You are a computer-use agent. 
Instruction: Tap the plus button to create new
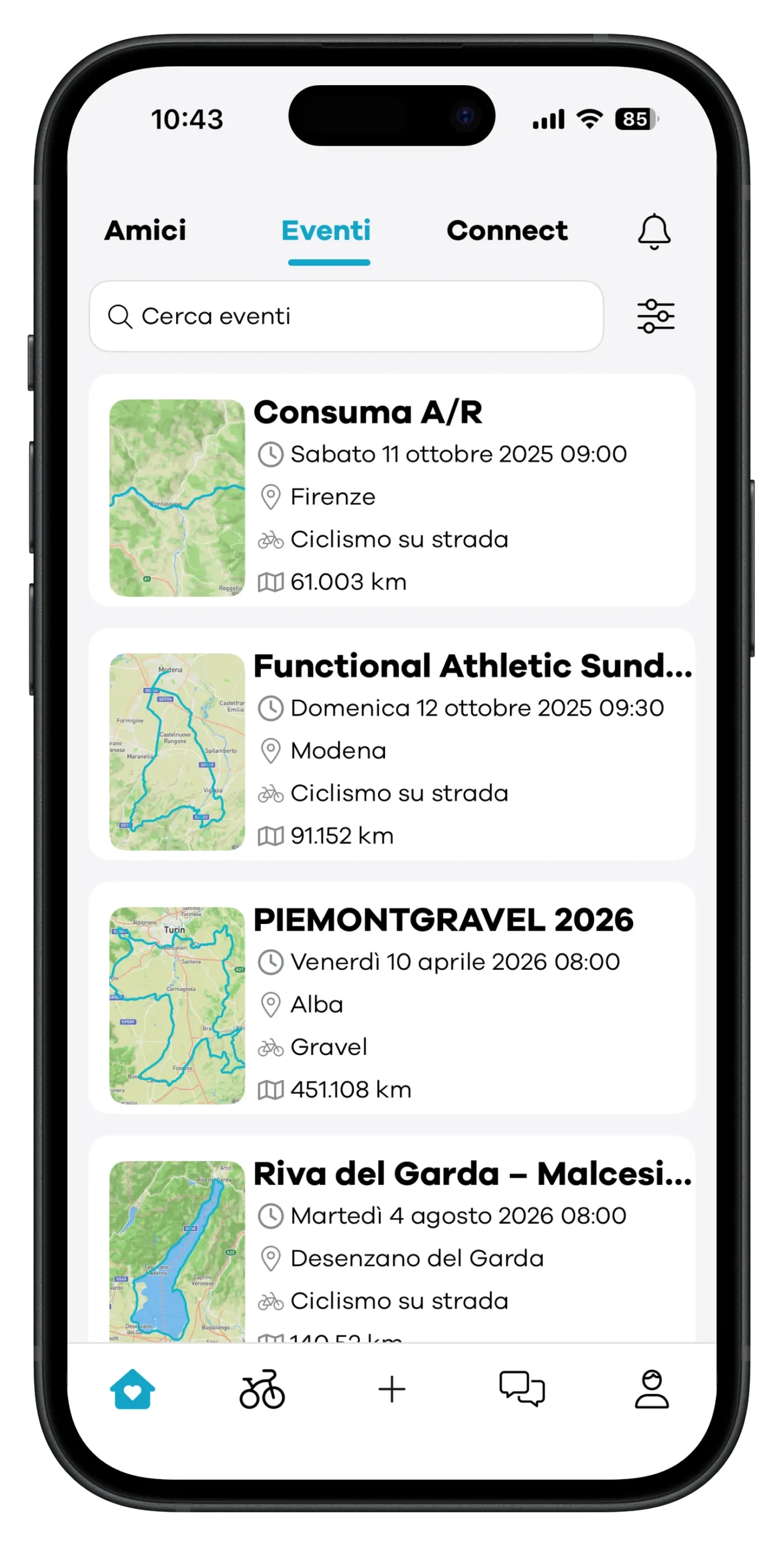392,1388
